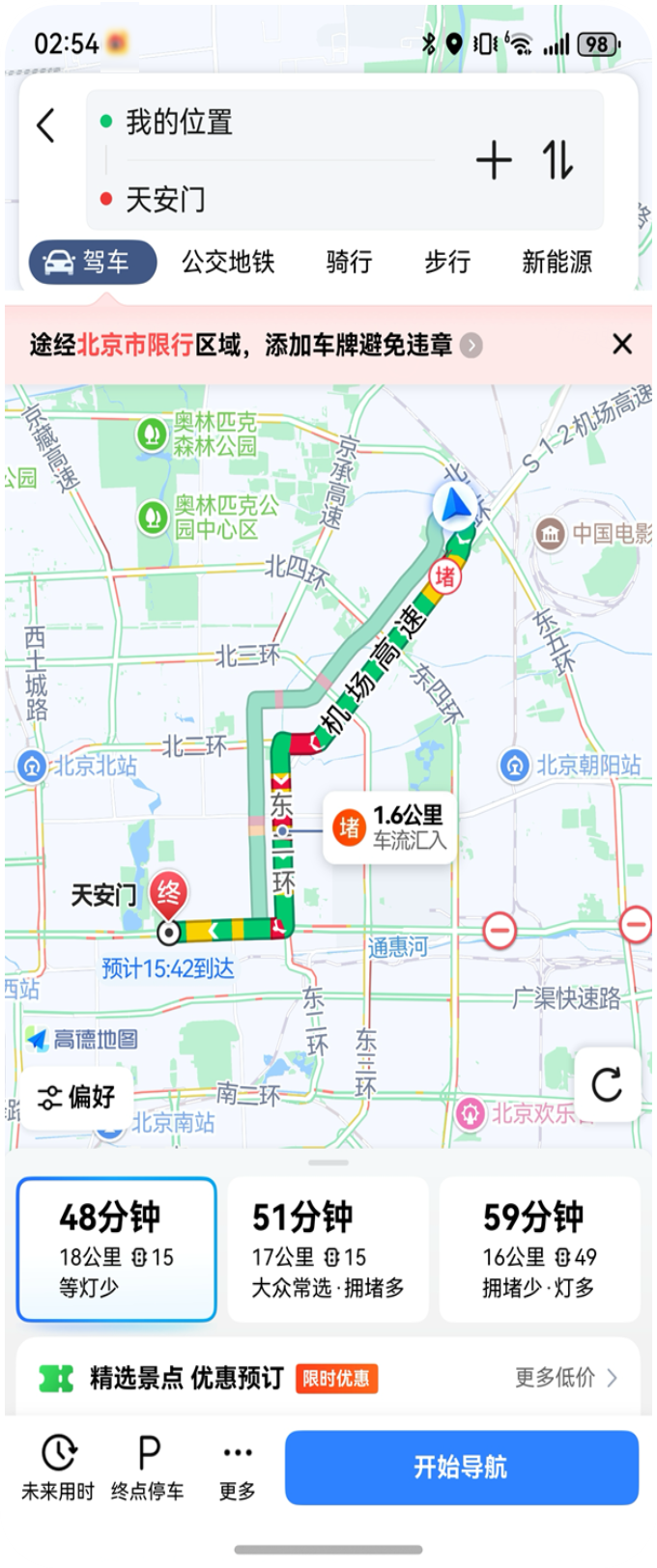
Task: Switch to 步行 walking mode
Action: (447, 262)
